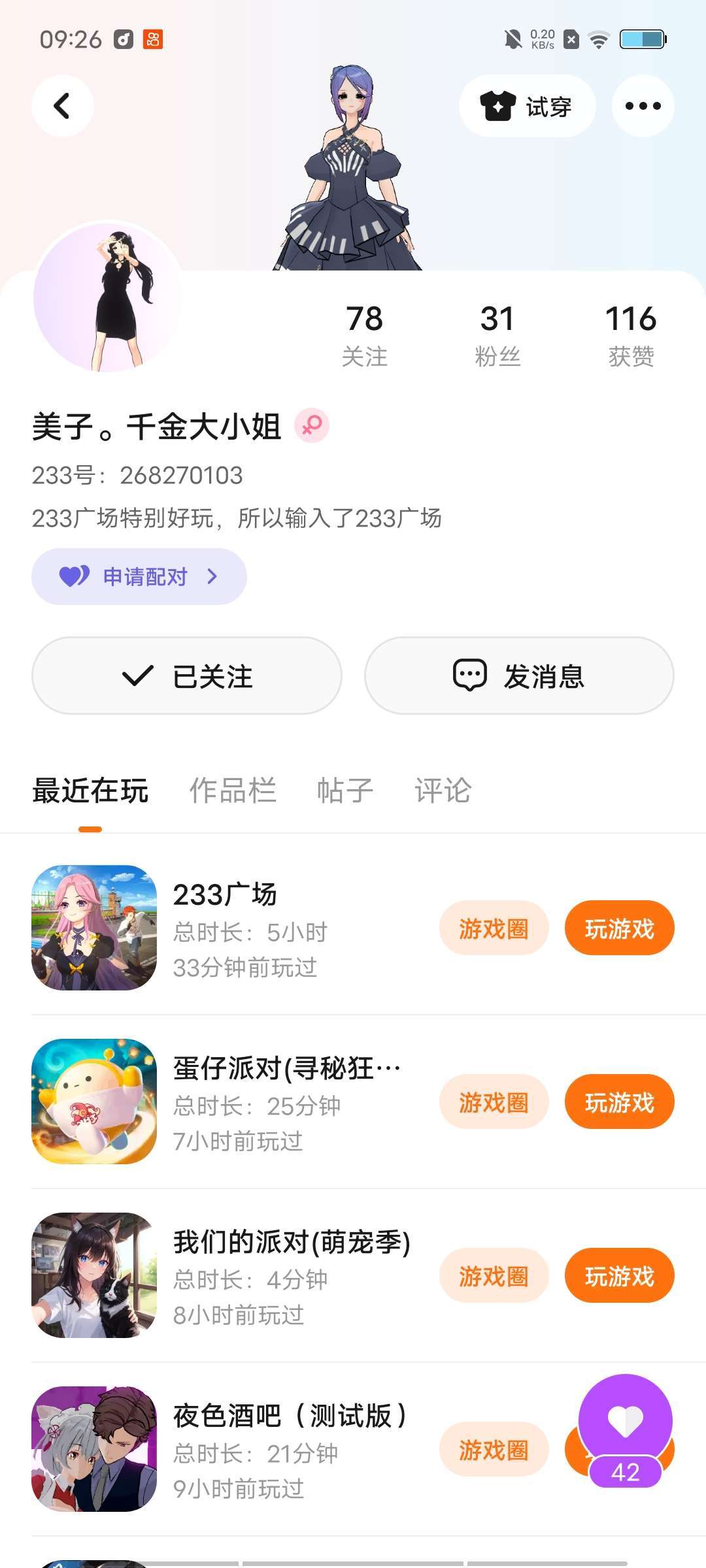Go back using the top-left arrow
The height and width of the screenshot is (1568, 706).
point(62,106)
